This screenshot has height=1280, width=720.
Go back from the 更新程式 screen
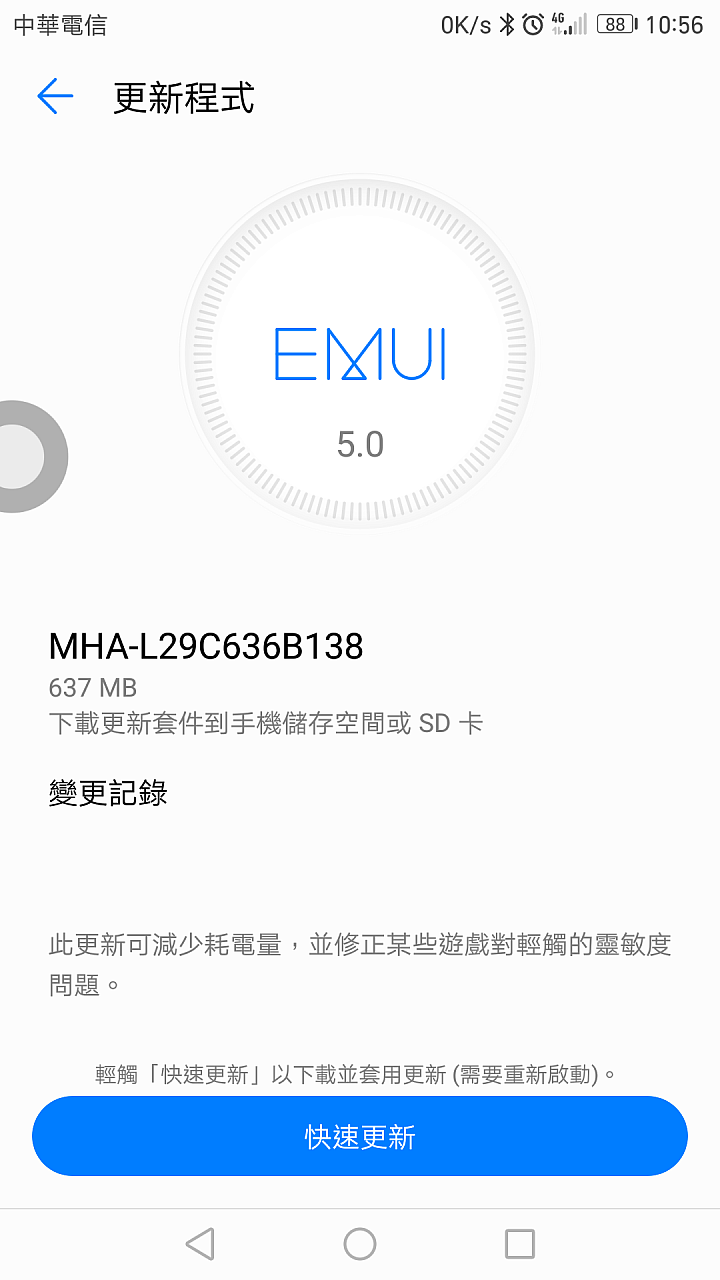(x=55, y=97)
